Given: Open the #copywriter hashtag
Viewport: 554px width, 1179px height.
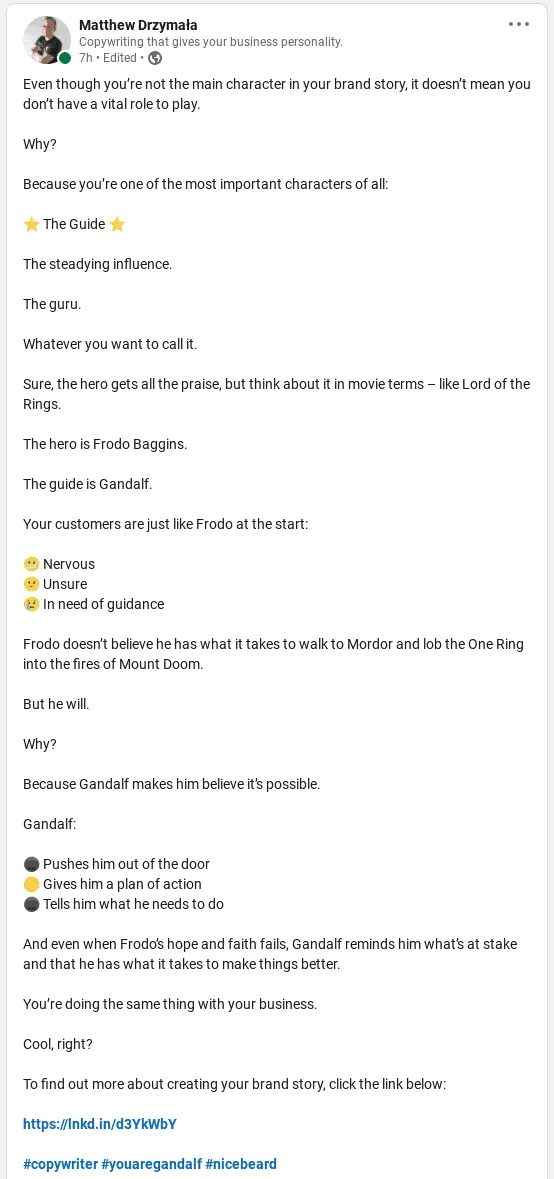Looking at the screenshot, I should [x=60, y=1164].
